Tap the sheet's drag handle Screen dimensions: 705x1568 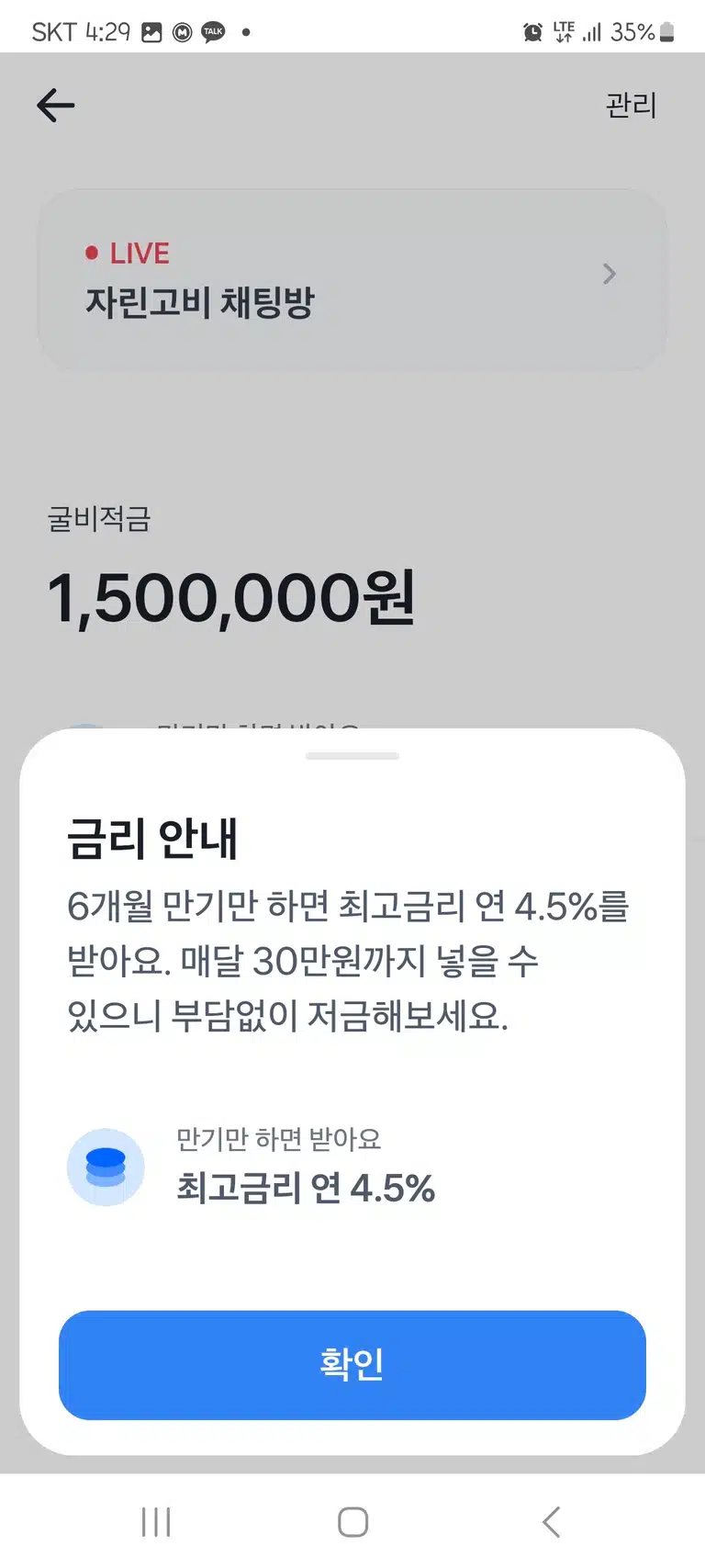pos(352,756)
